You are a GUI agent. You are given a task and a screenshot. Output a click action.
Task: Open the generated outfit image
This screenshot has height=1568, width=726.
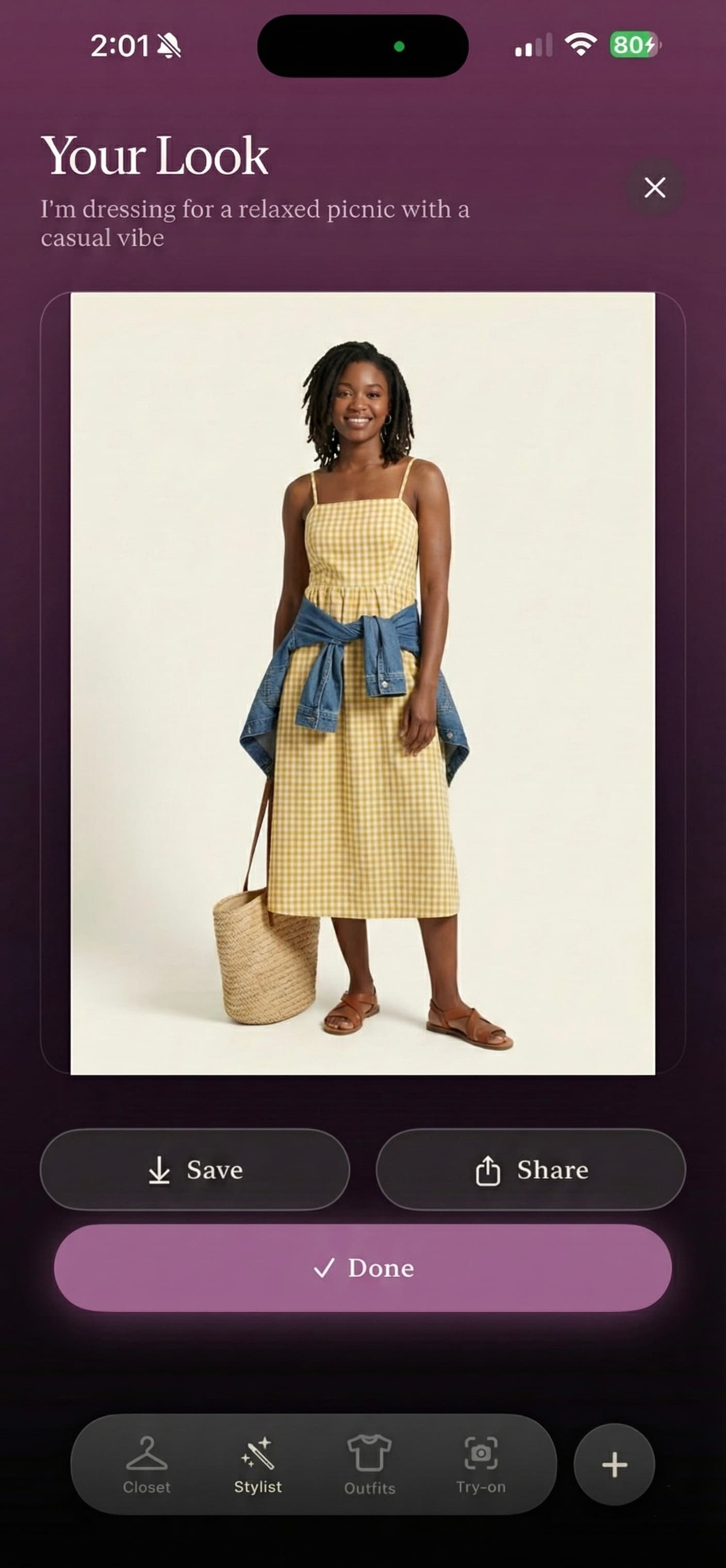point(362,683)
